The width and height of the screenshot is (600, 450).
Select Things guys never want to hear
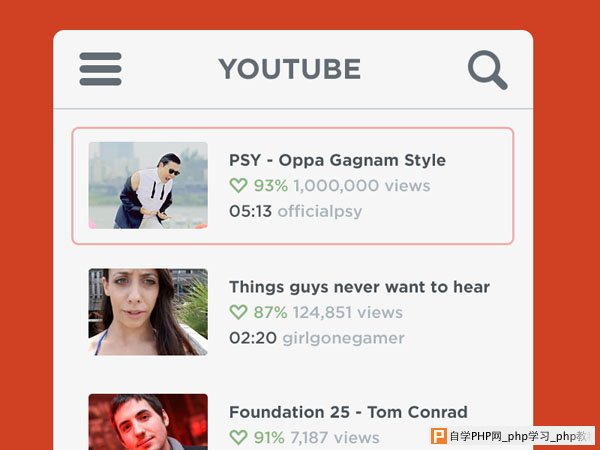[x=359, y=287]
